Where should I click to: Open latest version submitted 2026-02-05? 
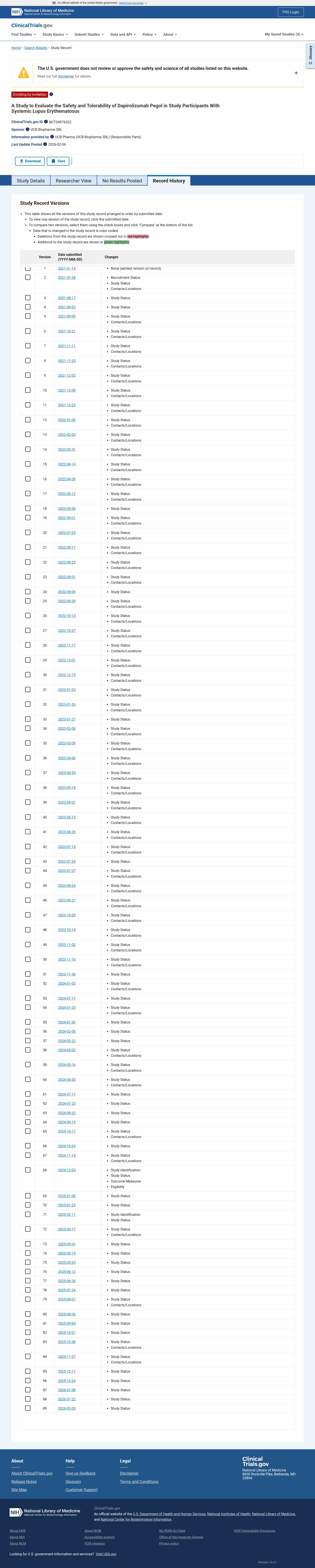tap(67, 1409)
